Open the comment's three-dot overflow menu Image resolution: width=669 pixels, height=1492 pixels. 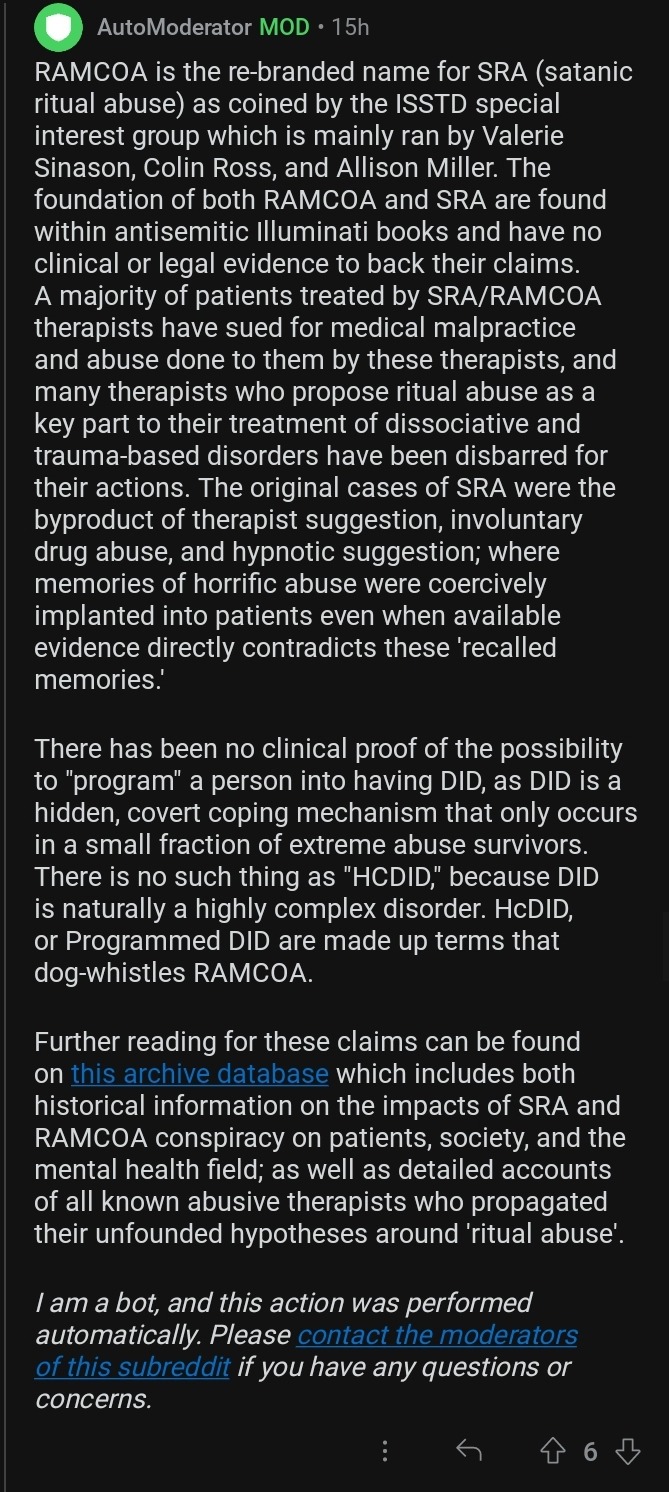(x=385, y=1452)
